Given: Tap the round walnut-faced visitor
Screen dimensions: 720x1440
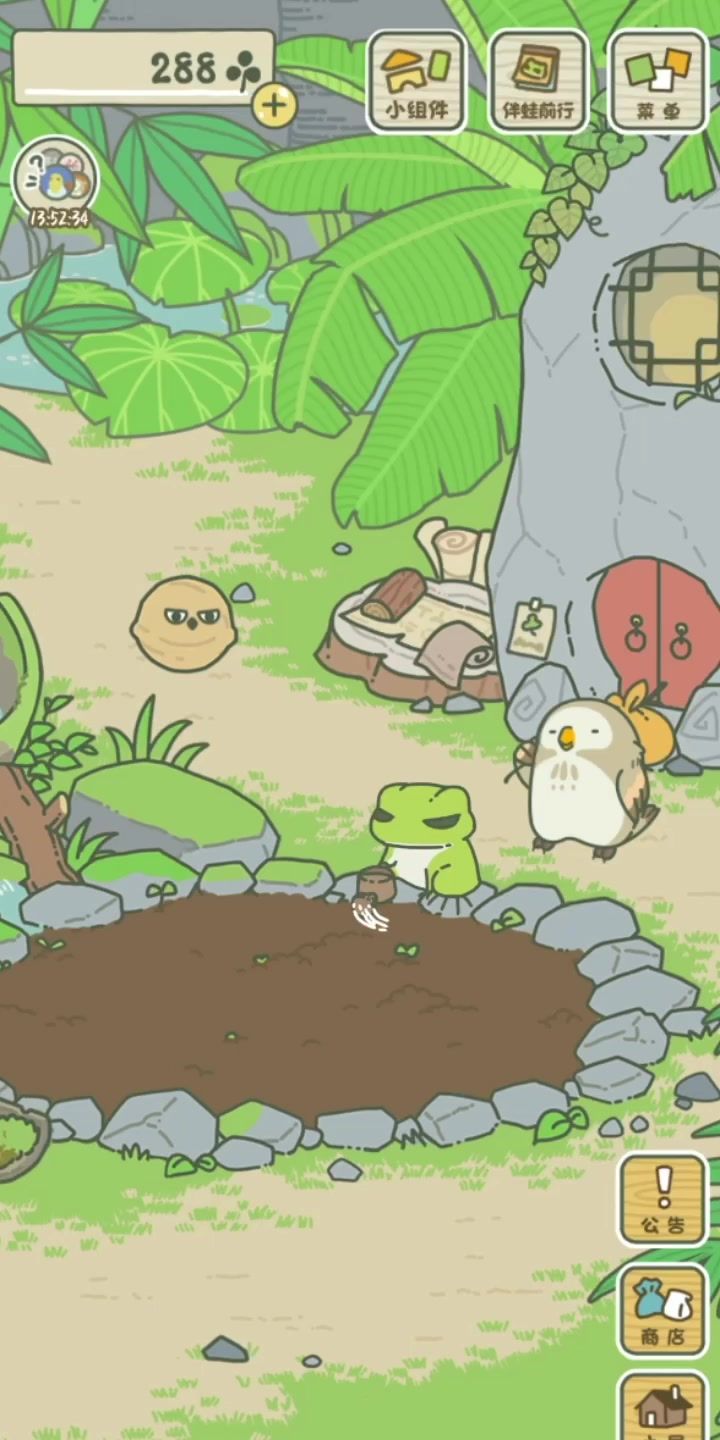Looking at the screenshot, I should pos(184,622).
